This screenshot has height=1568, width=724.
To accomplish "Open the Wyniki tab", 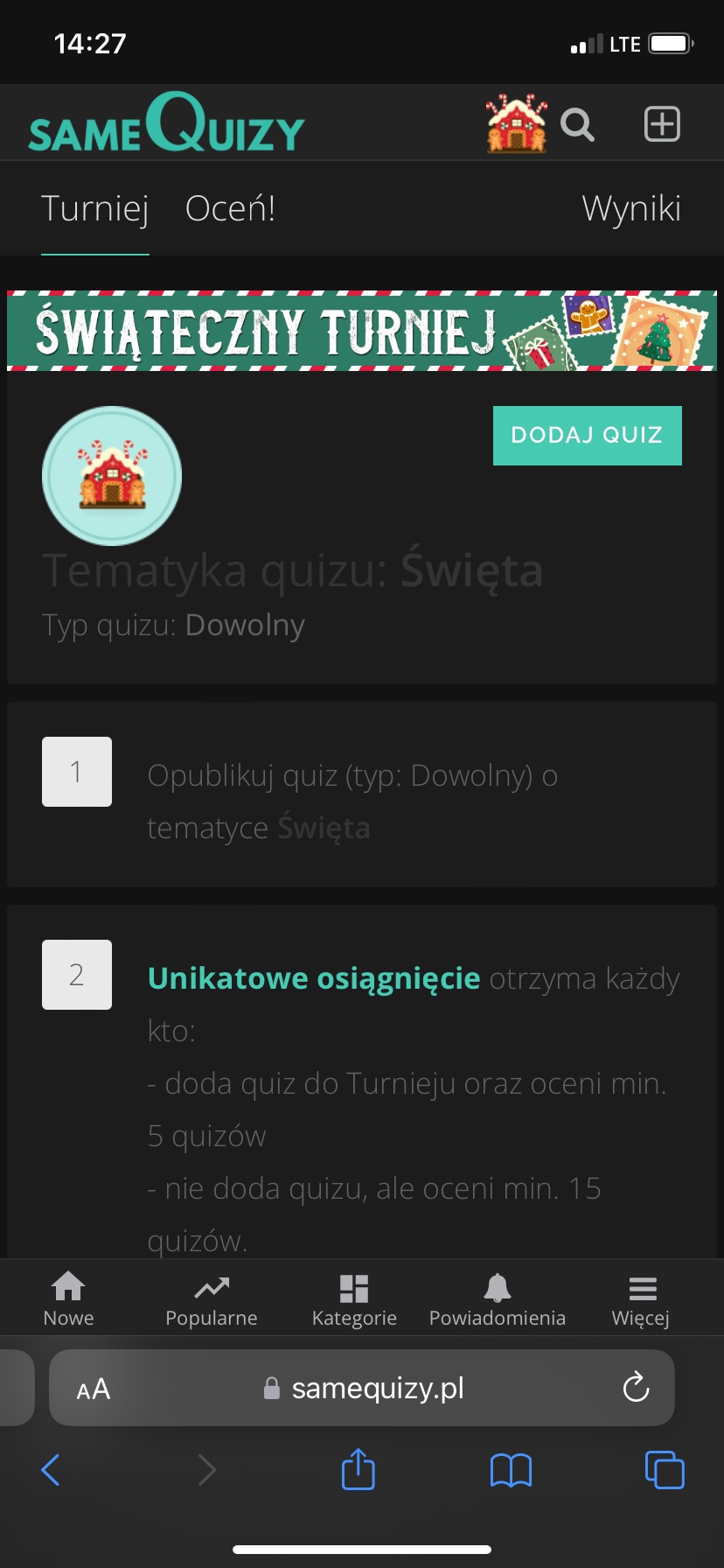I will point(631,209).
